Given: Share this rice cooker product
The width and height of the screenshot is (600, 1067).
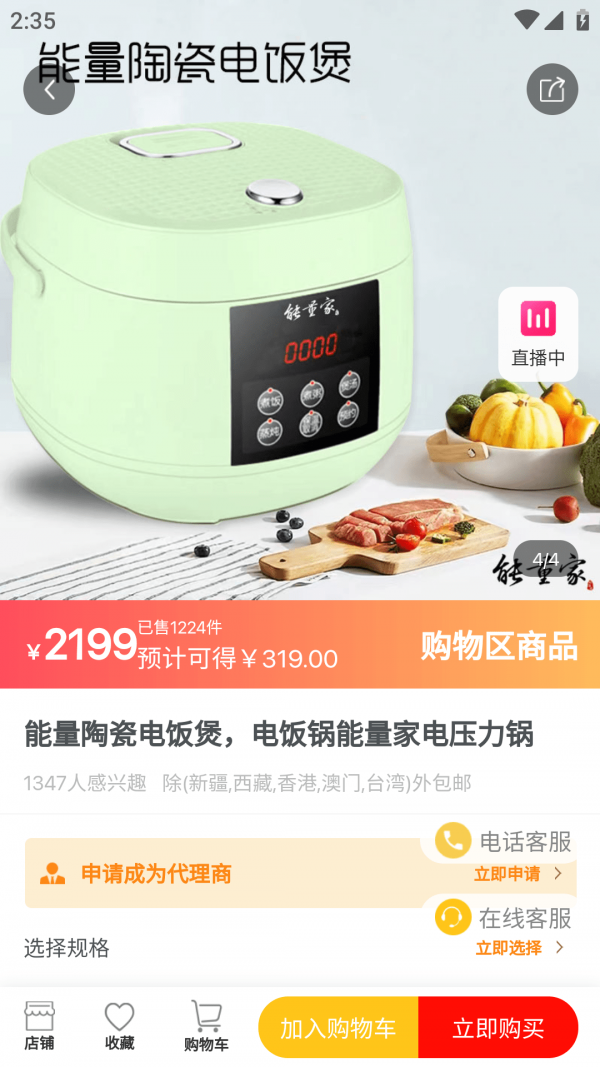Looking at the screenshot, I should [552, 90].
